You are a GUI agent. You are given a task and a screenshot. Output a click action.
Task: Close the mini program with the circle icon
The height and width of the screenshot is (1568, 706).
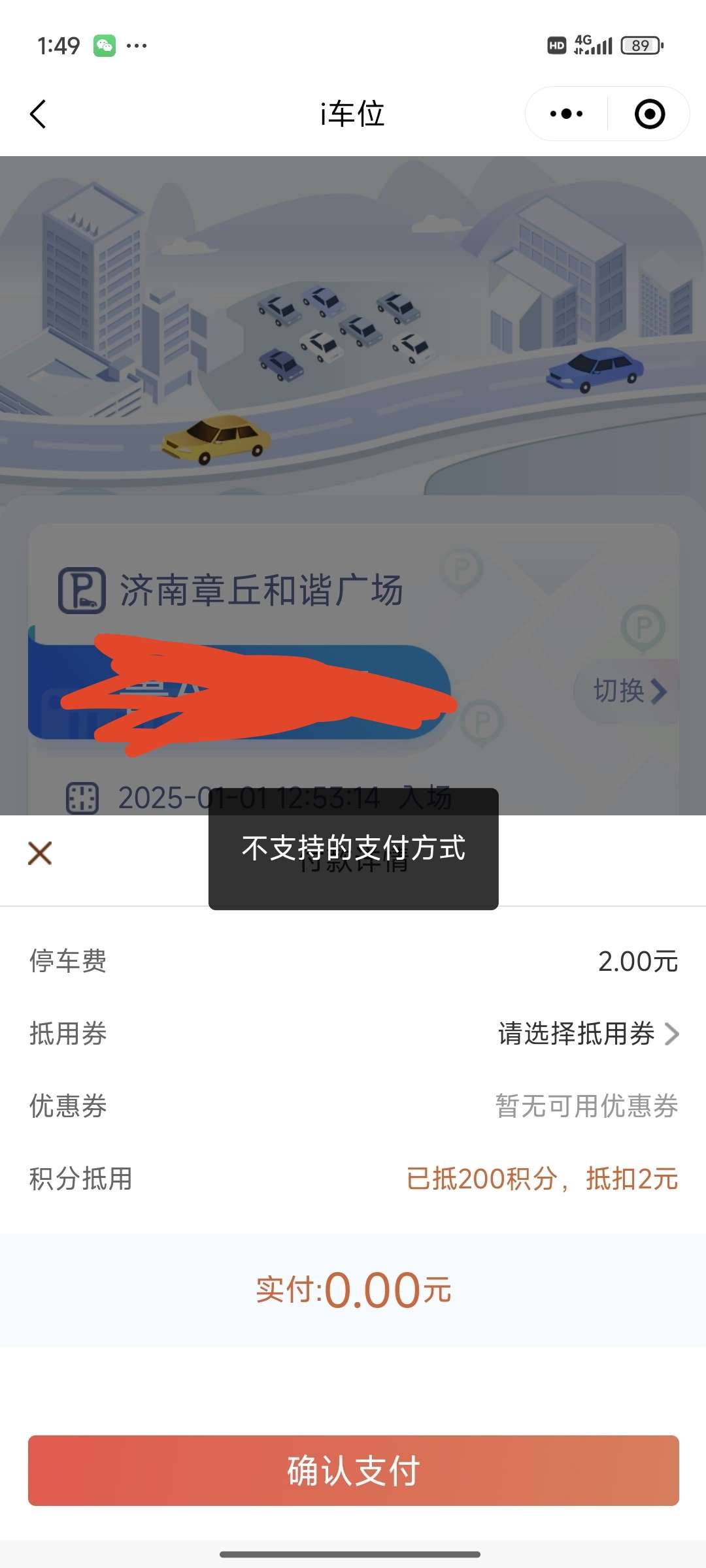[x=650, y=114]
